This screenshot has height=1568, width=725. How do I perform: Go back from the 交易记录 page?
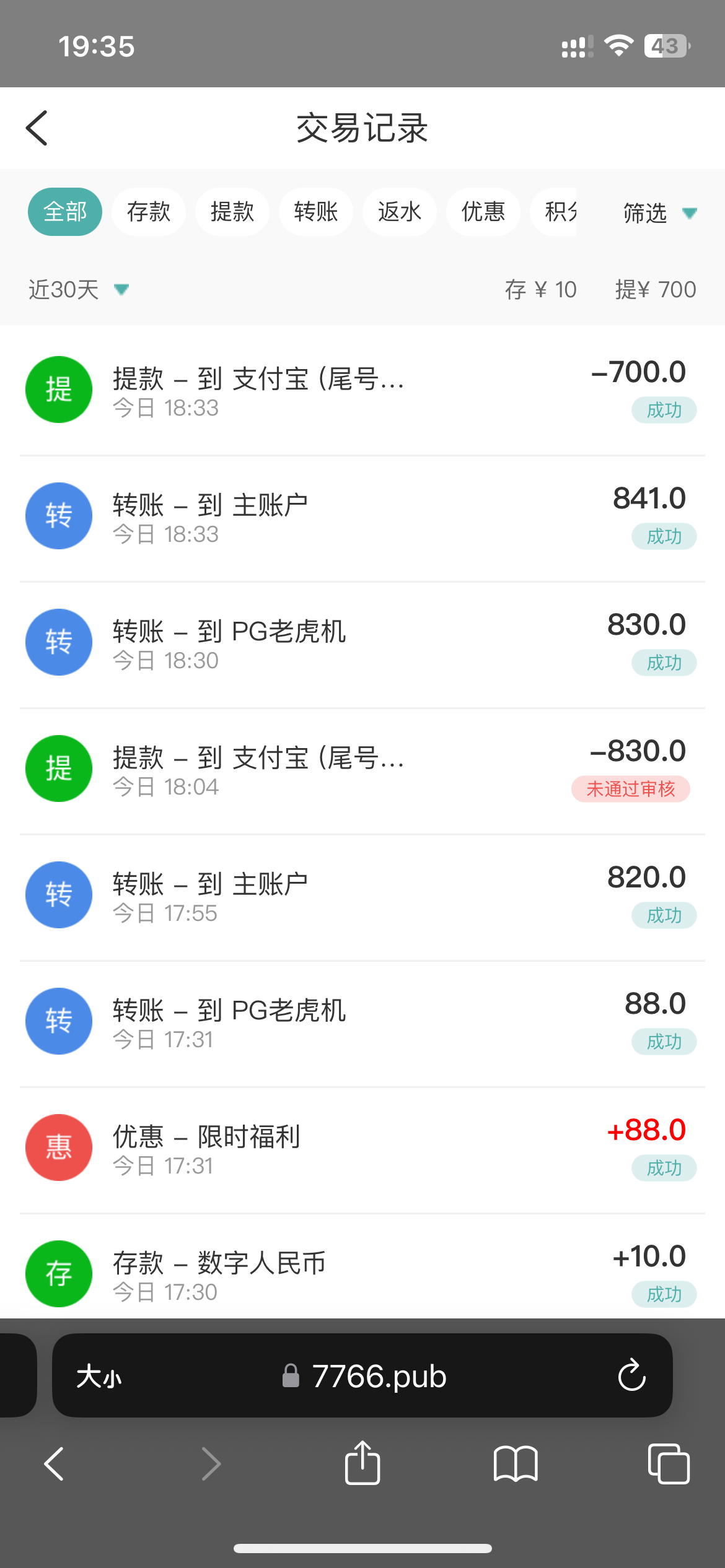(37, 128)
